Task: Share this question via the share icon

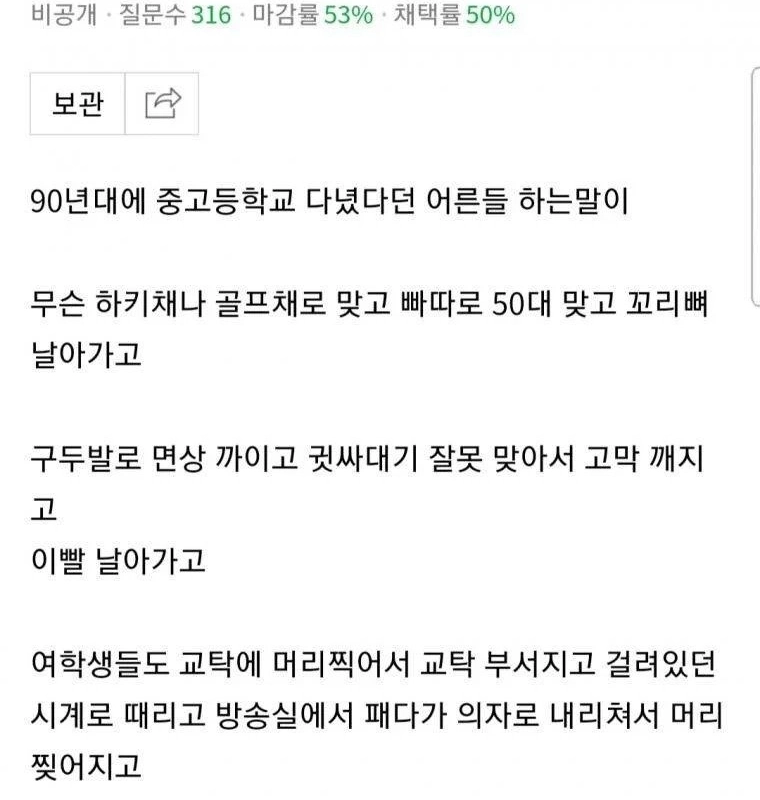Action: (162, 103)
